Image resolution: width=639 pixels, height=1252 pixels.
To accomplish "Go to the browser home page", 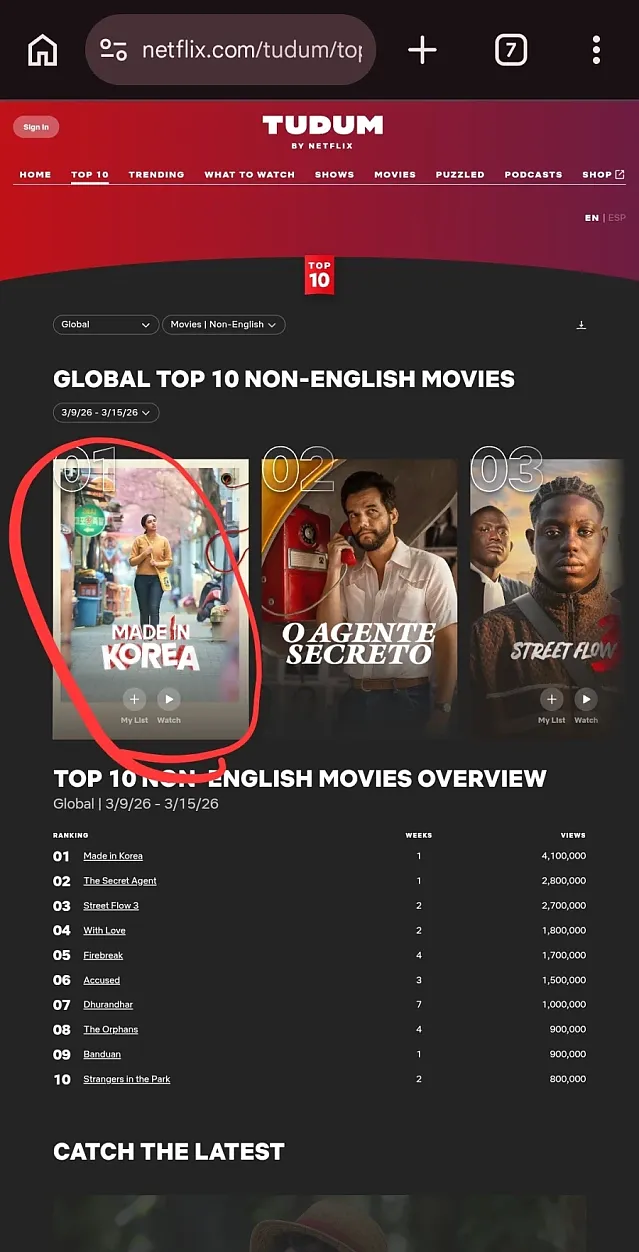I will 42,49.
